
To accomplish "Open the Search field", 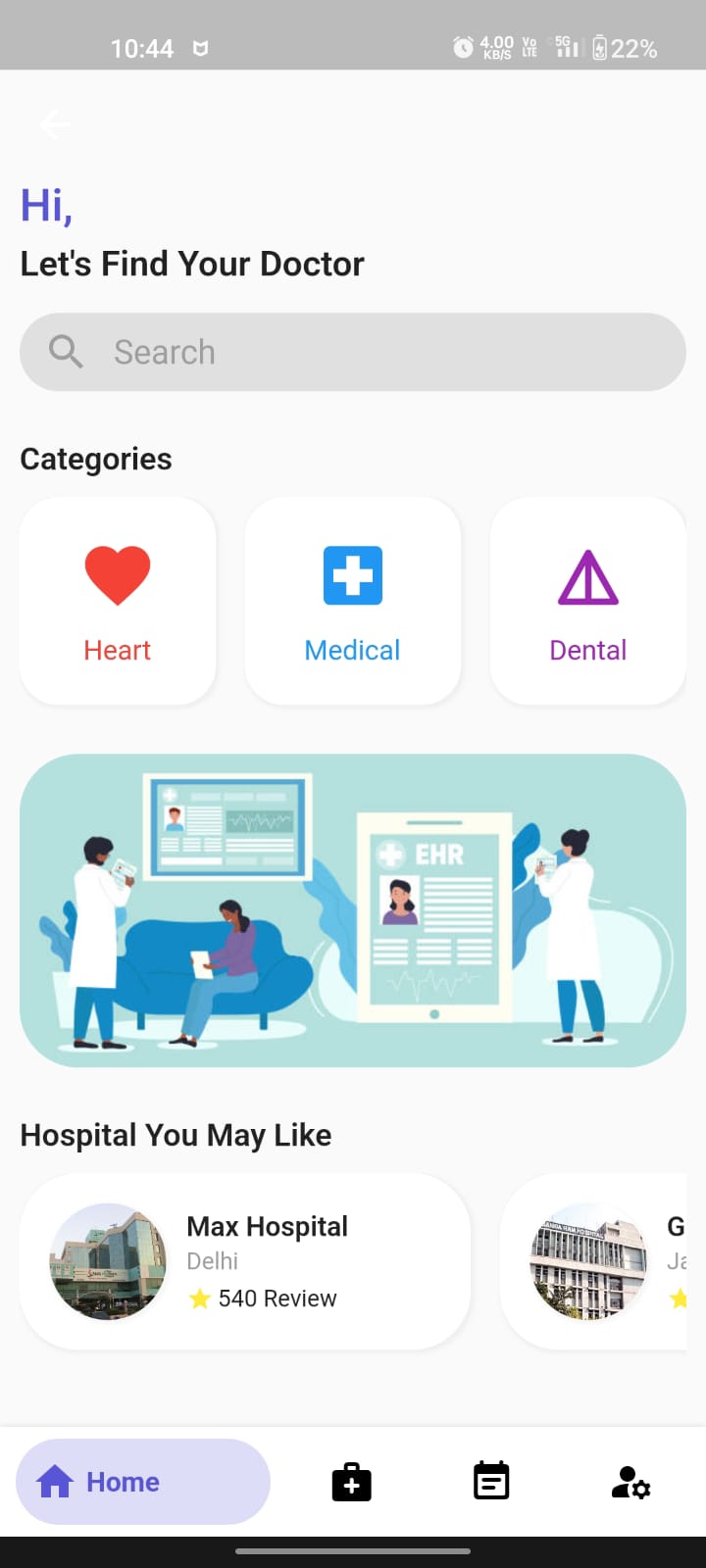I will point(353,352).
